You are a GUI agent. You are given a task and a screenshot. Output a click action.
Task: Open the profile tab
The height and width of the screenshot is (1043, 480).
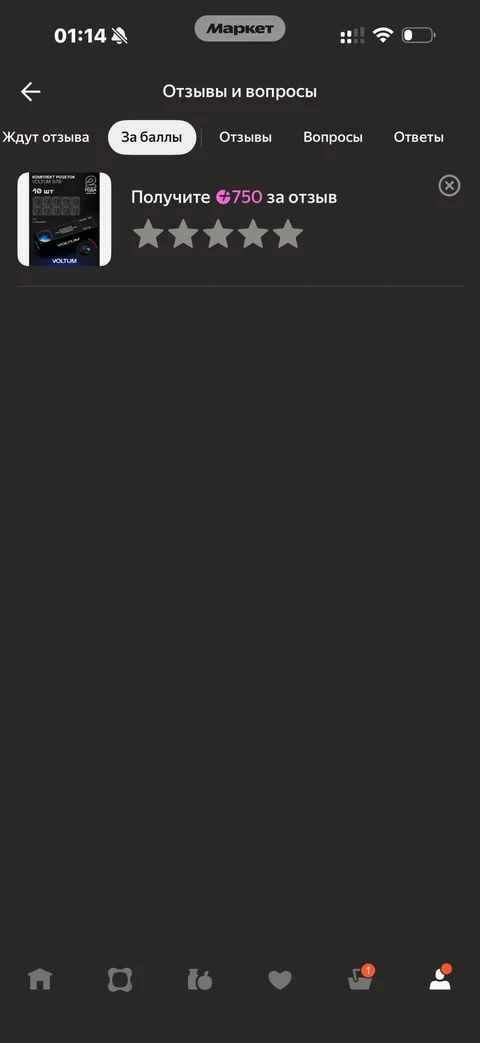440,977
